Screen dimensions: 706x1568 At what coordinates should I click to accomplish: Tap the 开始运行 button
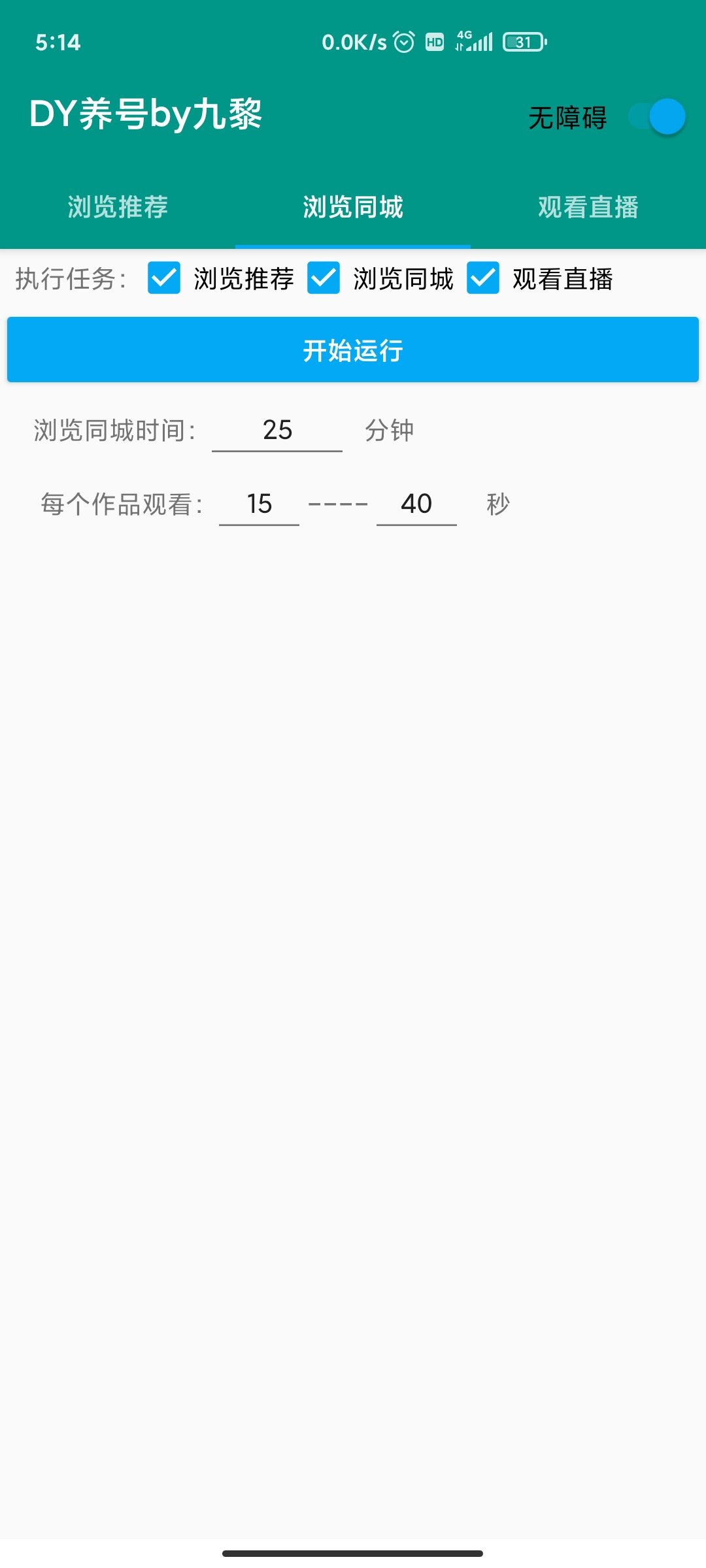pos(353,350)
